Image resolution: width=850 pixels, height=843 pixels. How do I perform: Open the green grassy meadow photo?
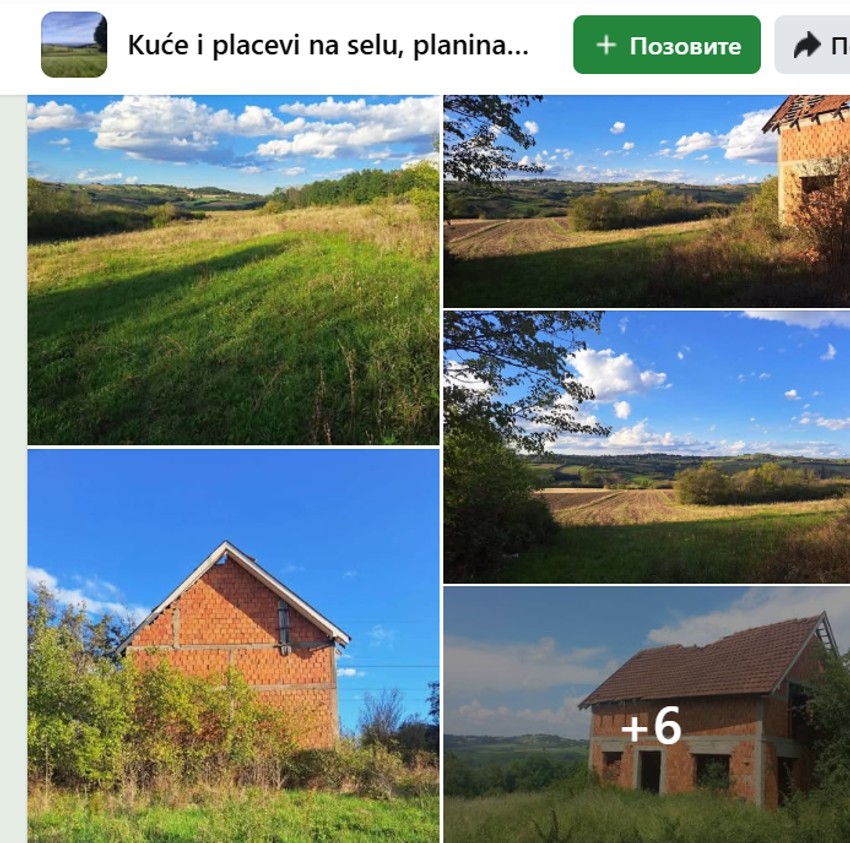click(x=233, y=270)
